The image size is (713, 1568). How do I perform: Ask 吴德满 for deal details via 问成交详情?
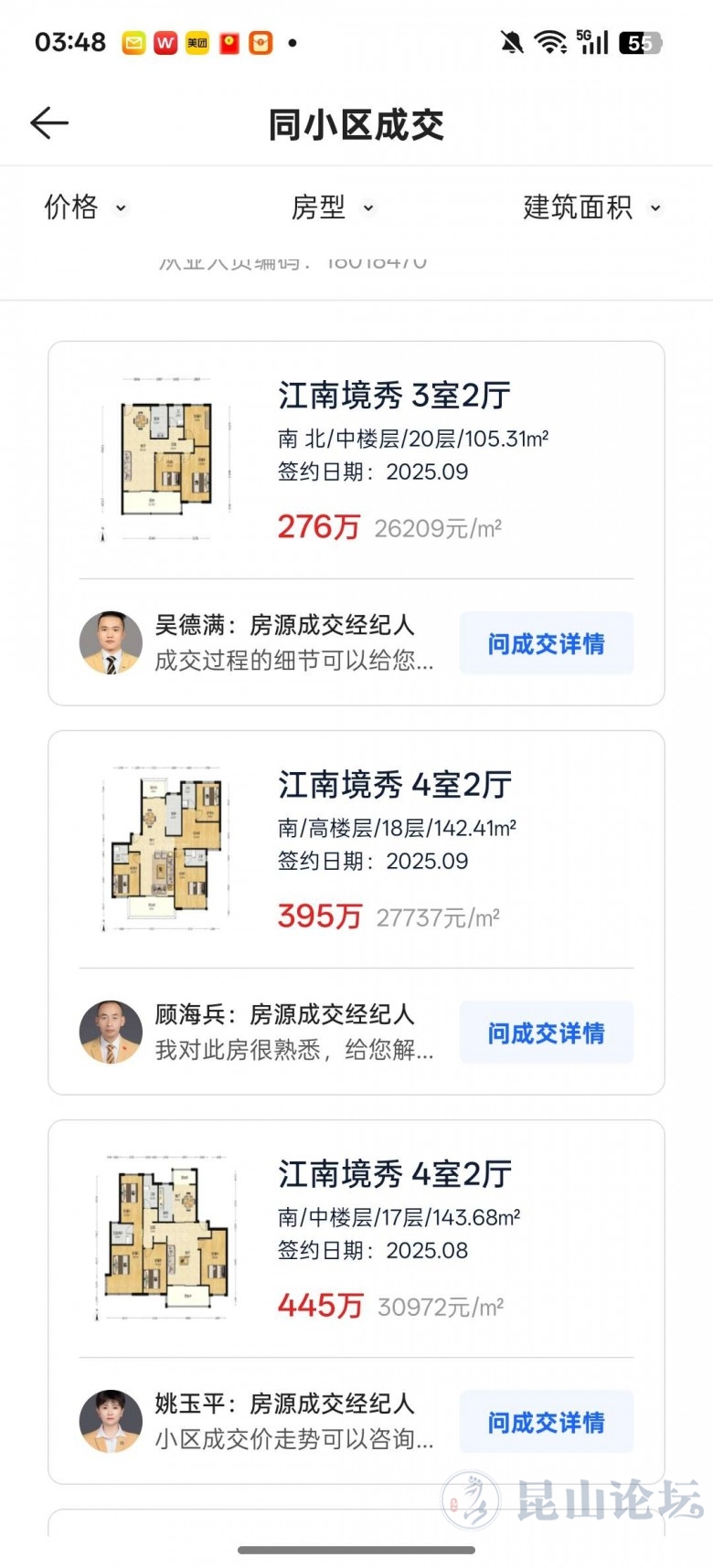(x=546, y=643)
